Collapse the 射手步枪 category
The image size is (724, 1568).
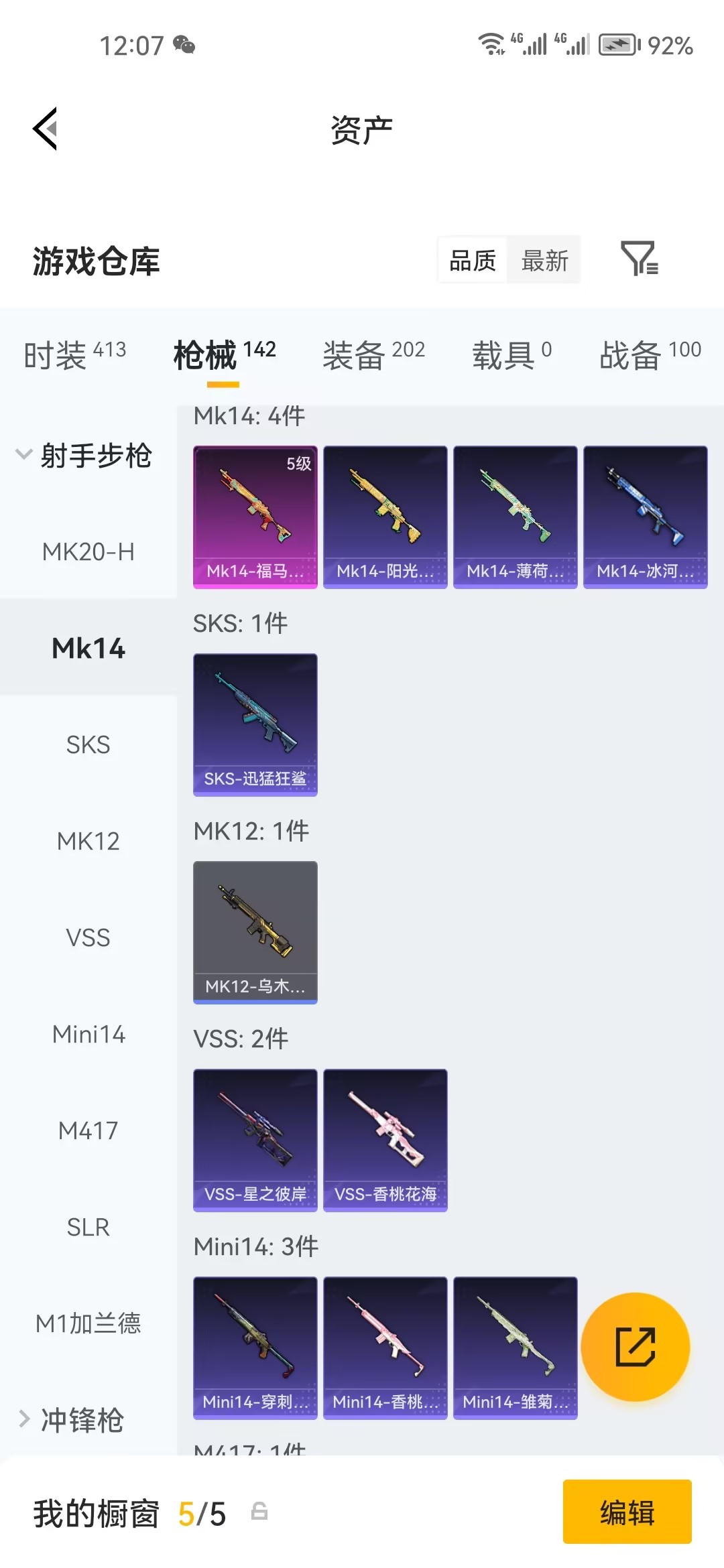click(84, 456)
